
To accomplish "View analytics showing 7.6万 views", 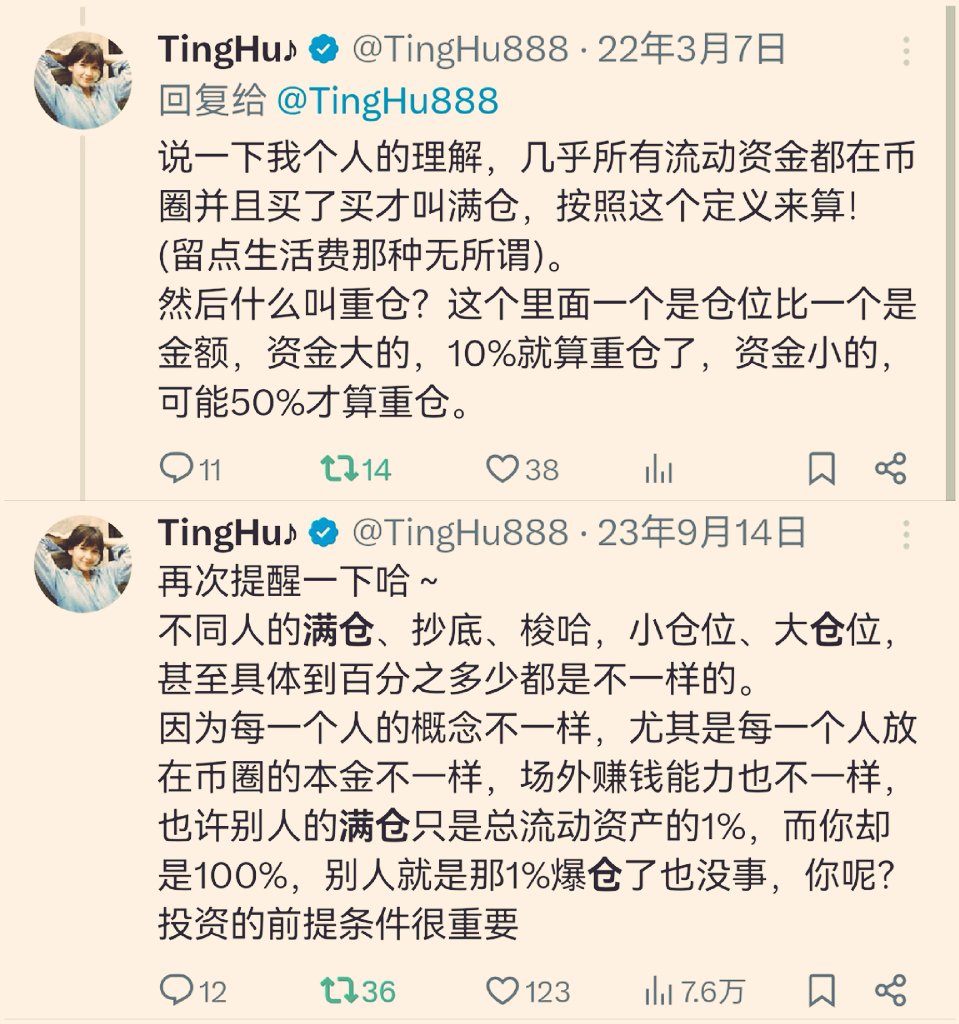I will click(x=659, y=990).
